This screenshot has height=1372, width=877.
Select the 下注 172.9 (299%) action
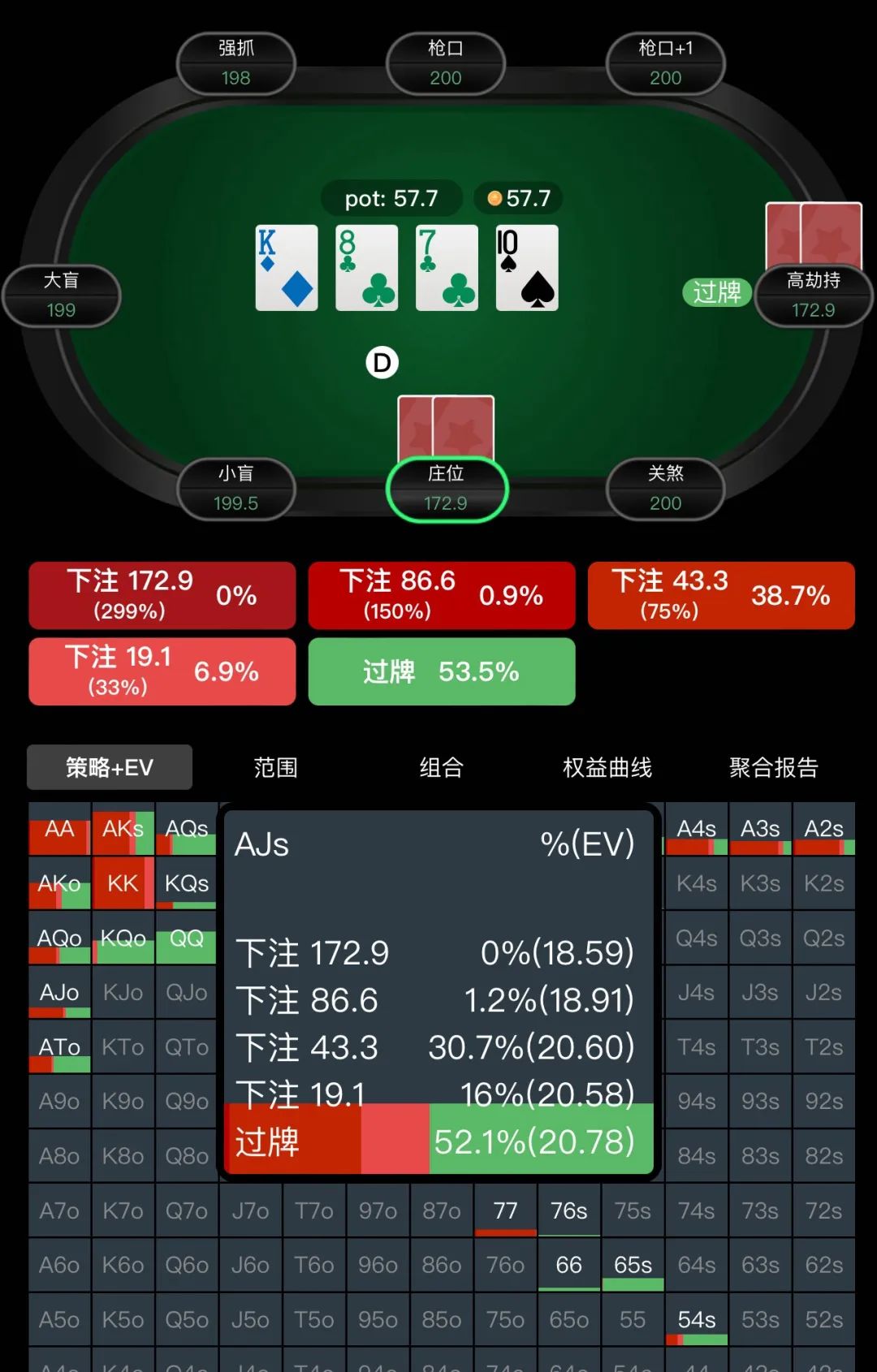point(162,595)
